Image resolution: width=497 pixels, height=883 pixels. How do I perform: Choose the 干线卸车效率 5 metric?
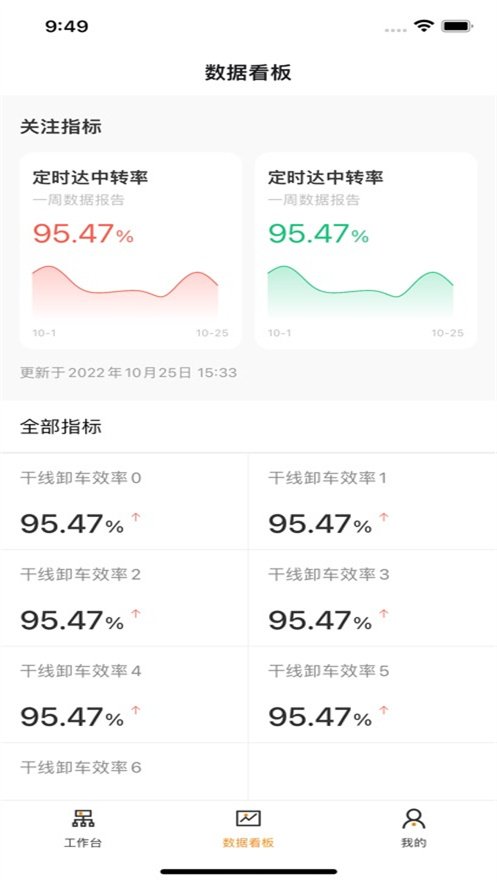tap(373, 694)
